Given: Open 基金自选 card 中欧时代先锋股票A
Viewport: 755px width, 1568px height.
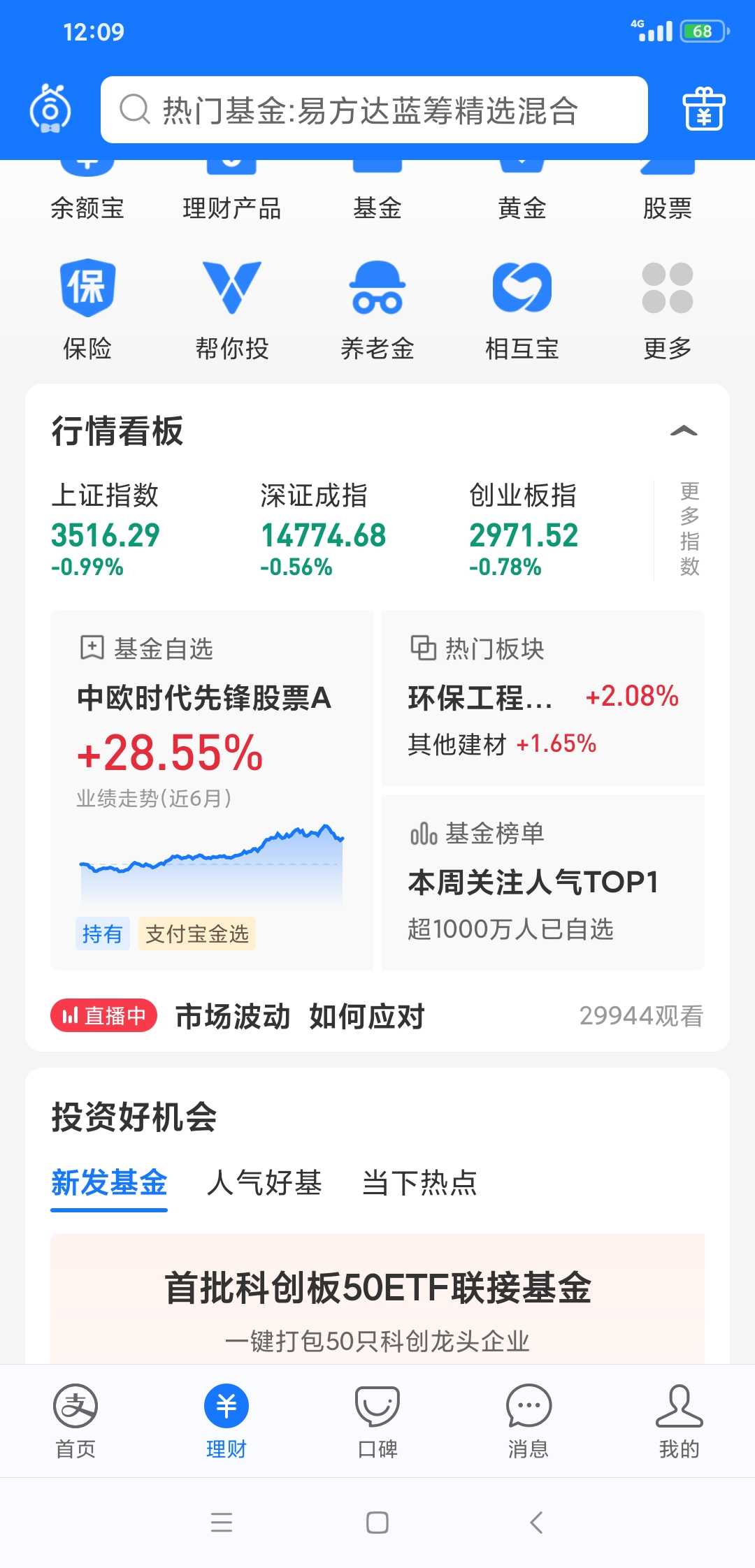Looking at the screenshot, I should 212,790.
